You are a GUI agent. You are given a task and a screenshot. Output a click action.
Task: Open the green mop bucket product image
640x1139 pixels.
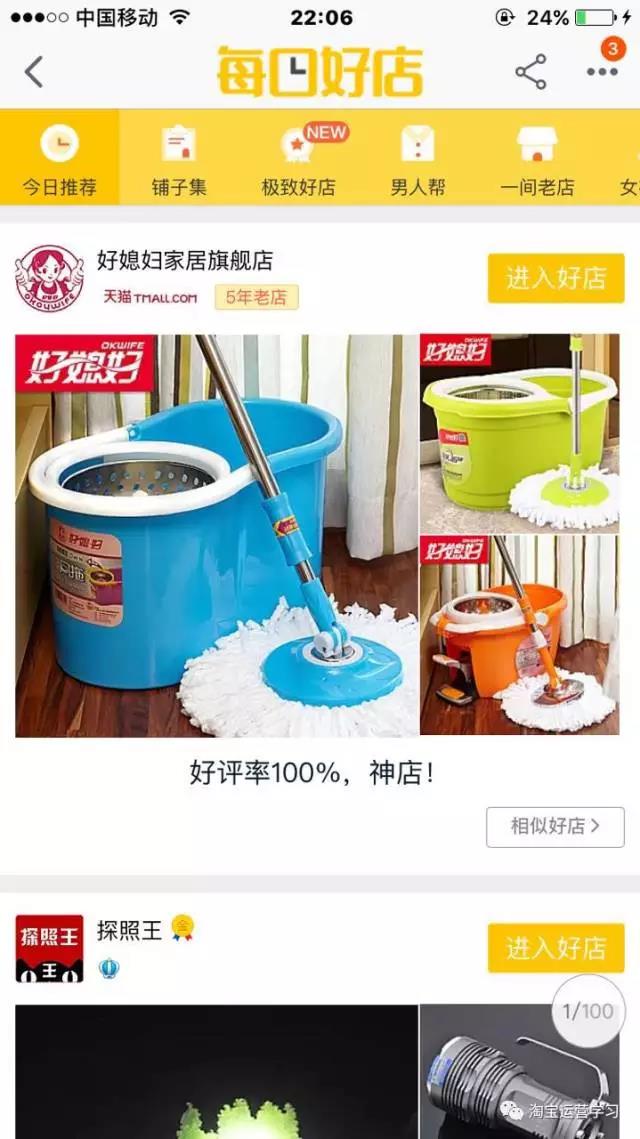click(x=519, y=433)
